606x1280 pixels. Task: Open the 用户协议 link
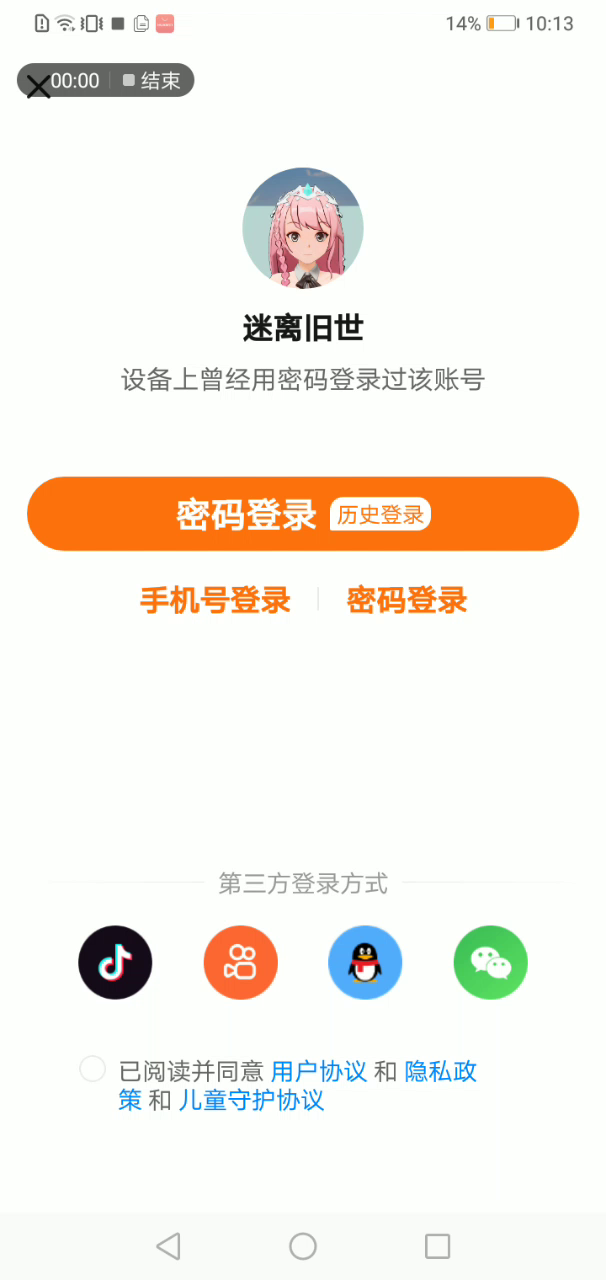[319, 1071]
